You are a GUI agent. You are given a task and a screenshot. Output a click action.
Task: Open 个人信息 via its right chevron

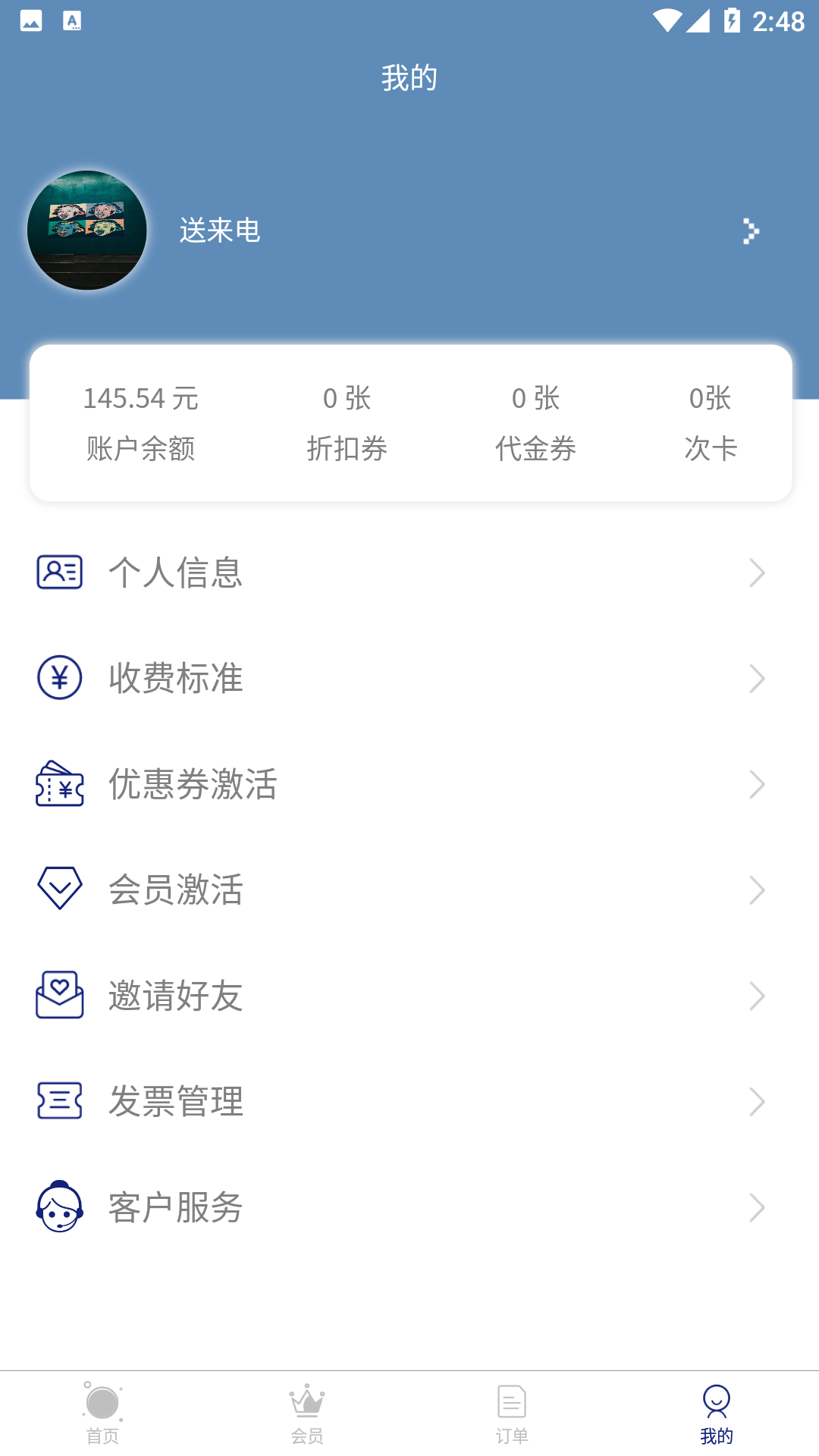pos(758,574)
